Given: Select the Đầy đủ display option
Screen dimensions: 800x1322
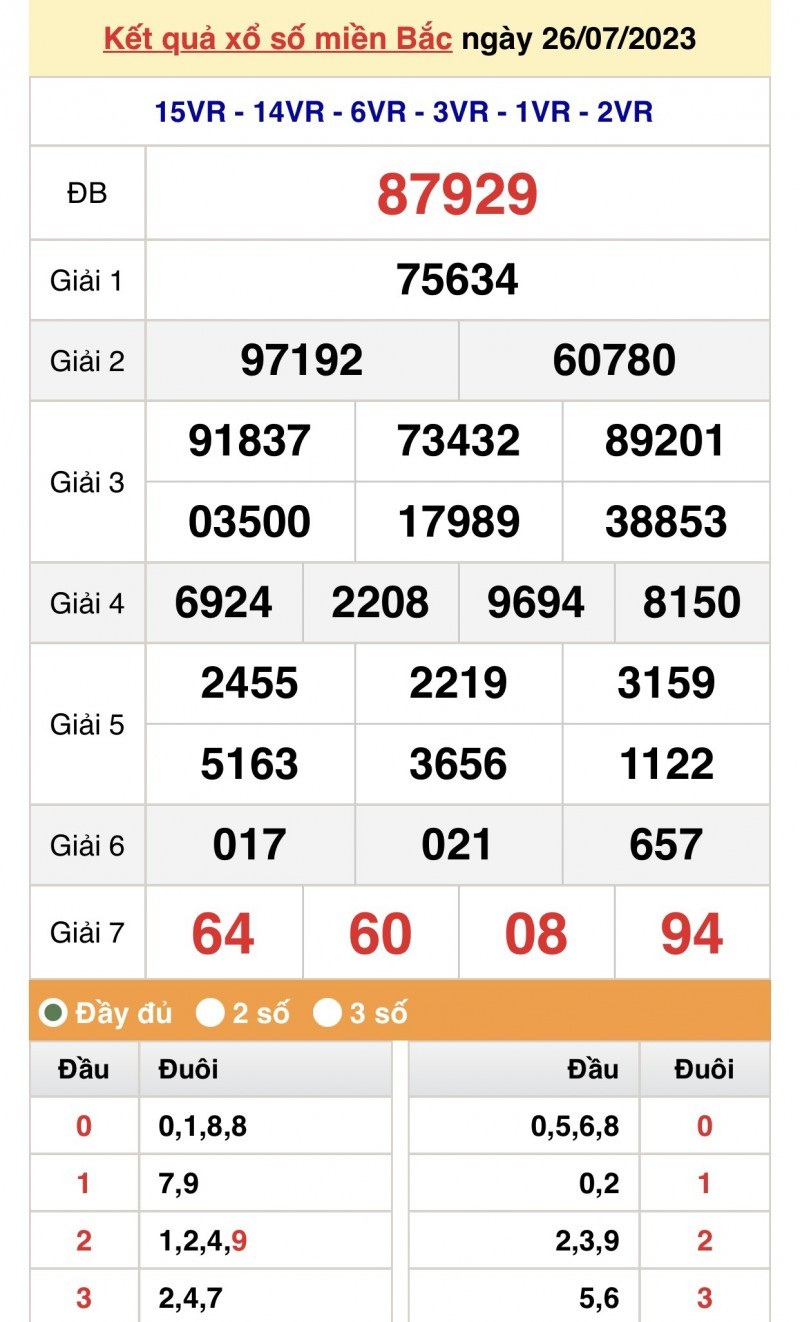Looking at the screenshot, I should coord(53,1013).
